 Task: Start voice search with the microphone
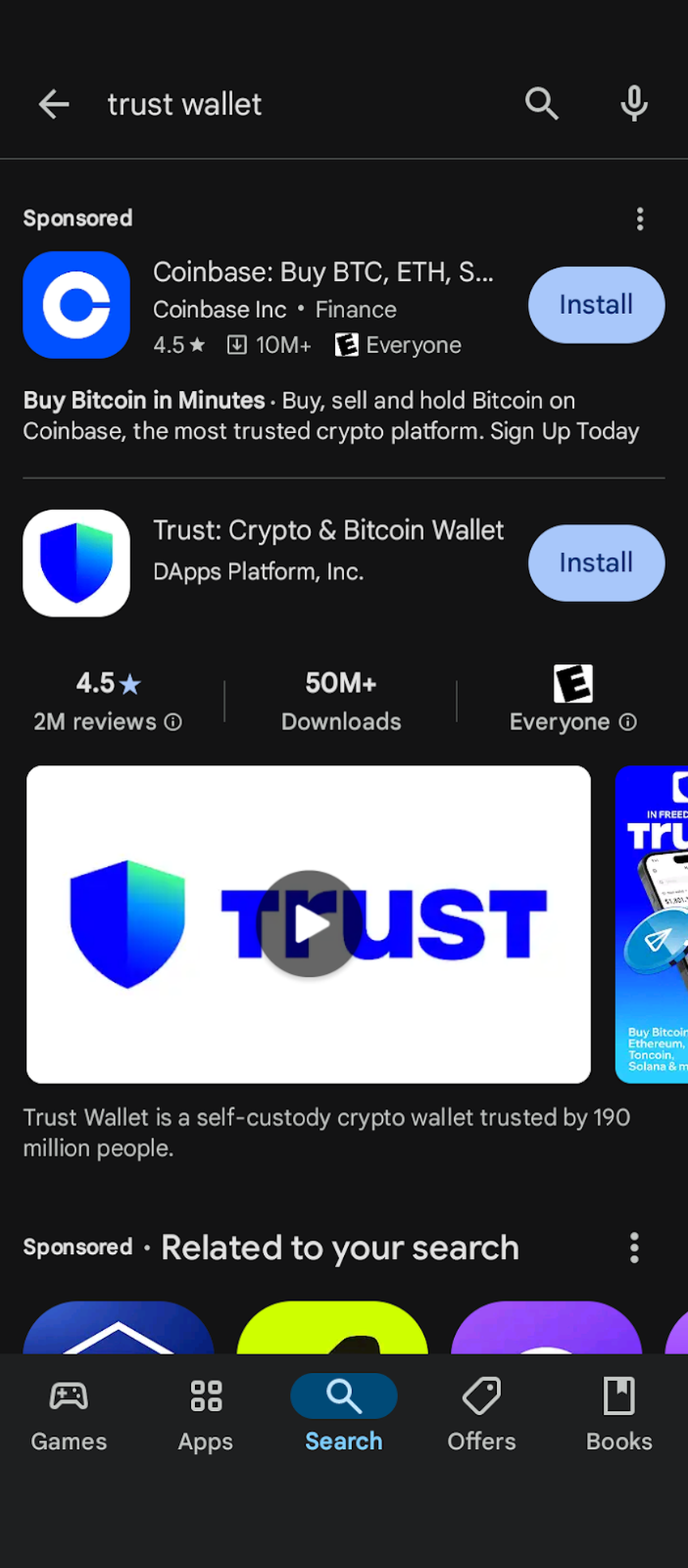634,104
